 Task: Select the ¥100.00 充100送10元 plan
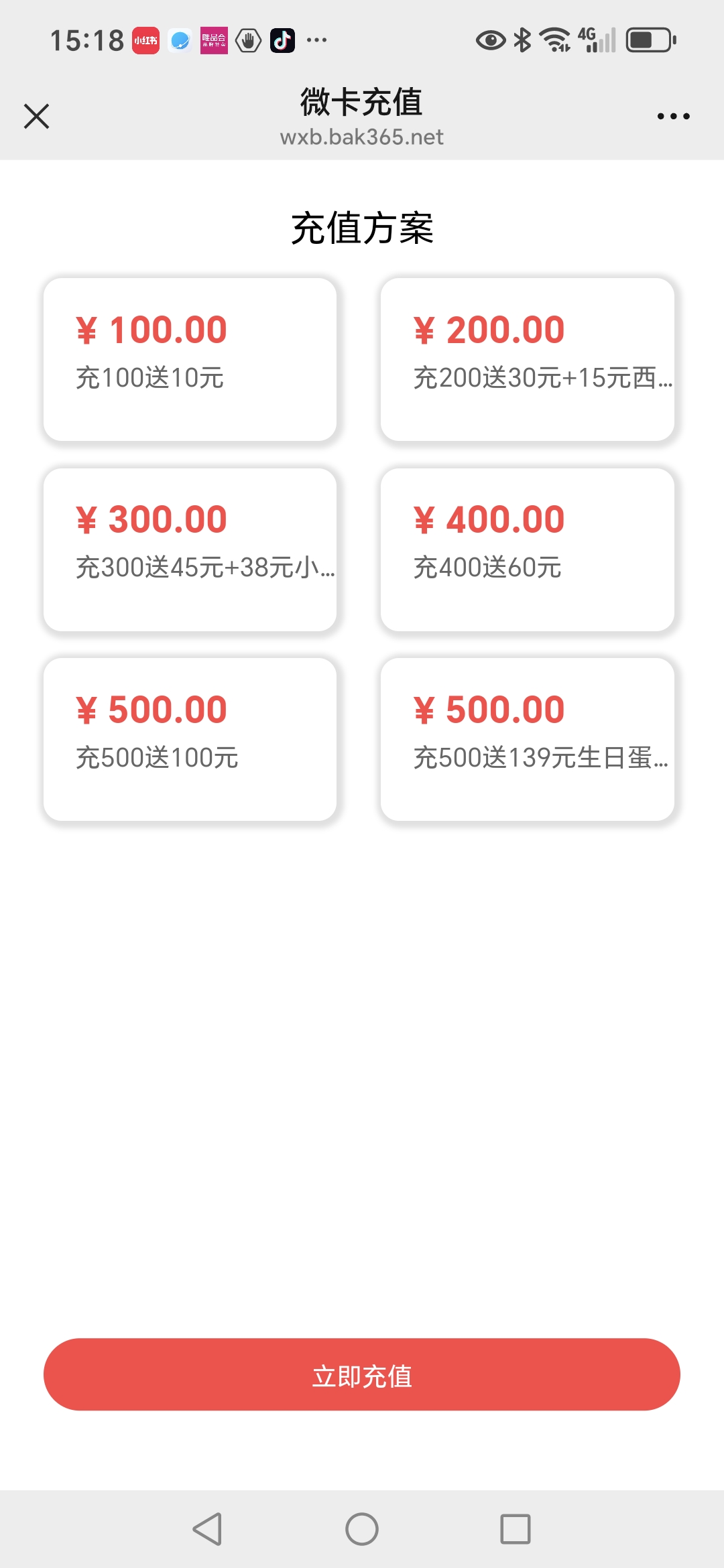(x=190, y=360)
